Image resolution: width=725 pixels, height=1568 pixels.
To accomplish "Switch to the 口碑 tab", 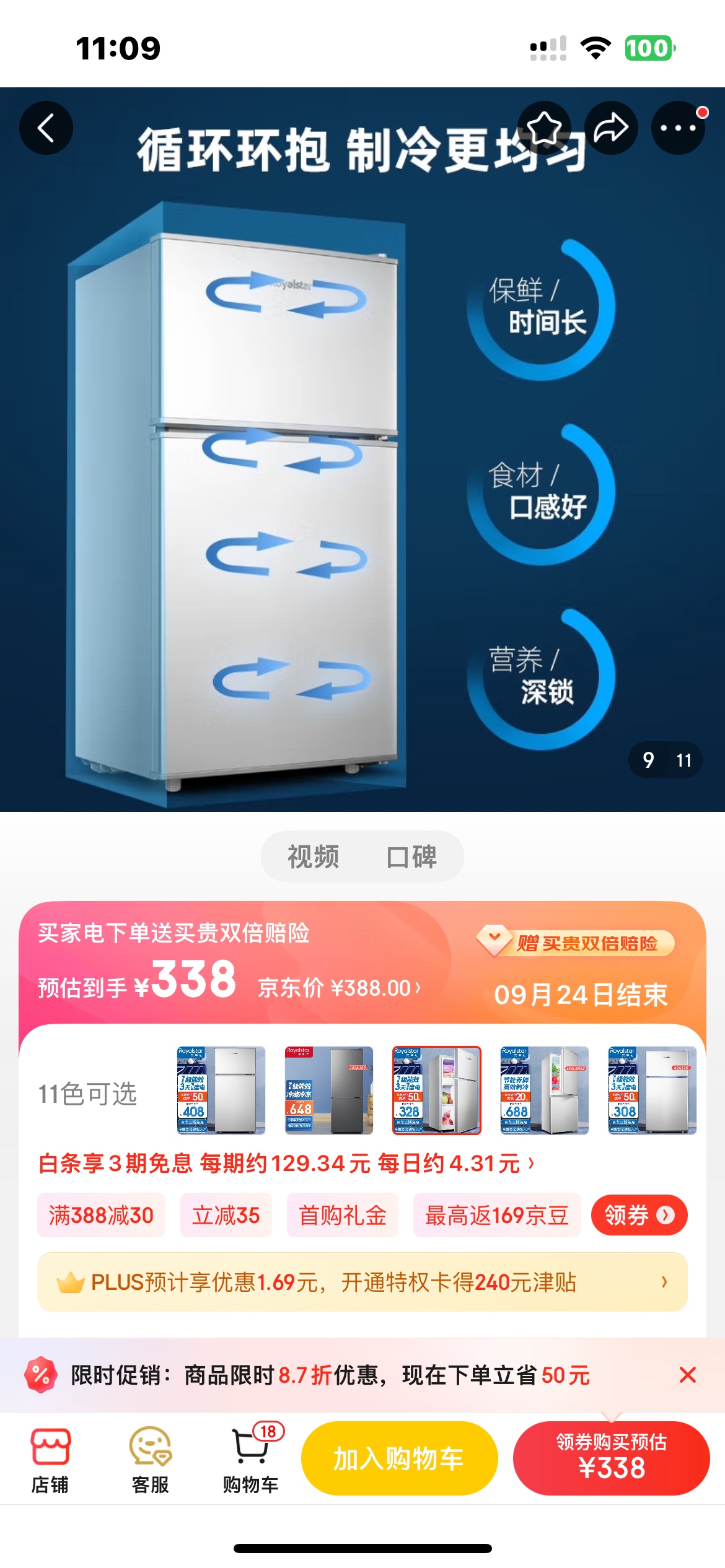I will point(412,856).
